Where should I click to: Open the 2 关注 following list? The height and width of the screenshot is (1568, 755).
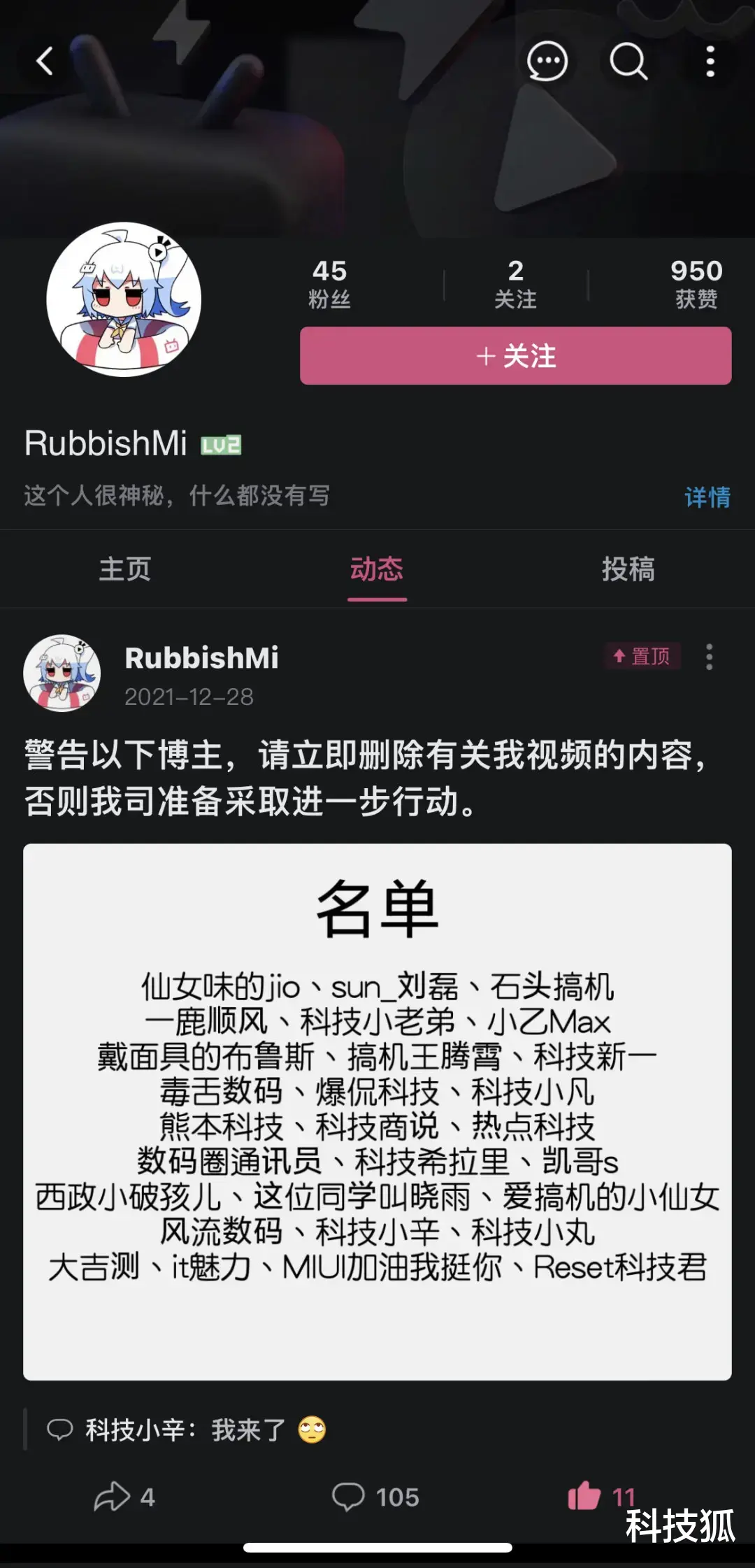pos(515,283)
